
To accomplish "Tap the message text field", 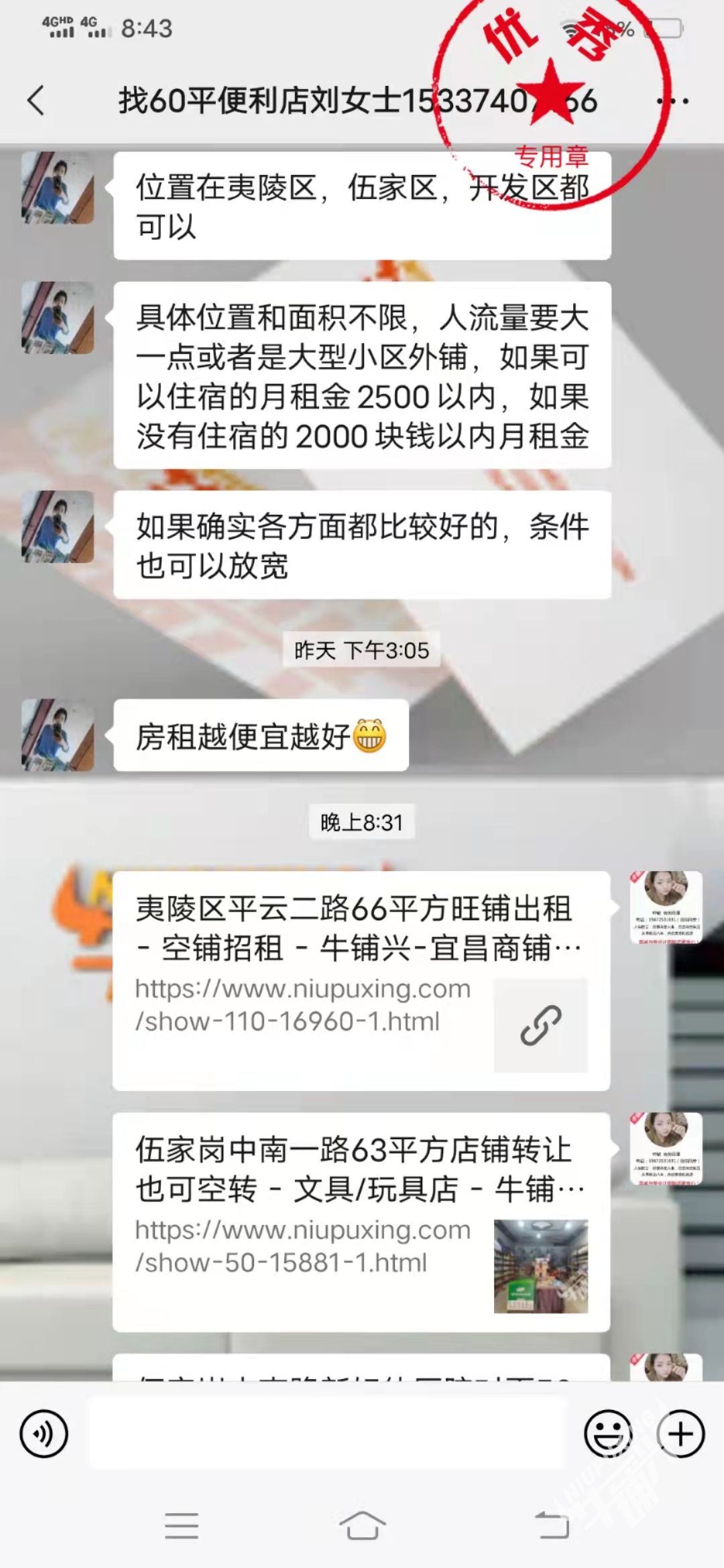I will coord(328,1434).
